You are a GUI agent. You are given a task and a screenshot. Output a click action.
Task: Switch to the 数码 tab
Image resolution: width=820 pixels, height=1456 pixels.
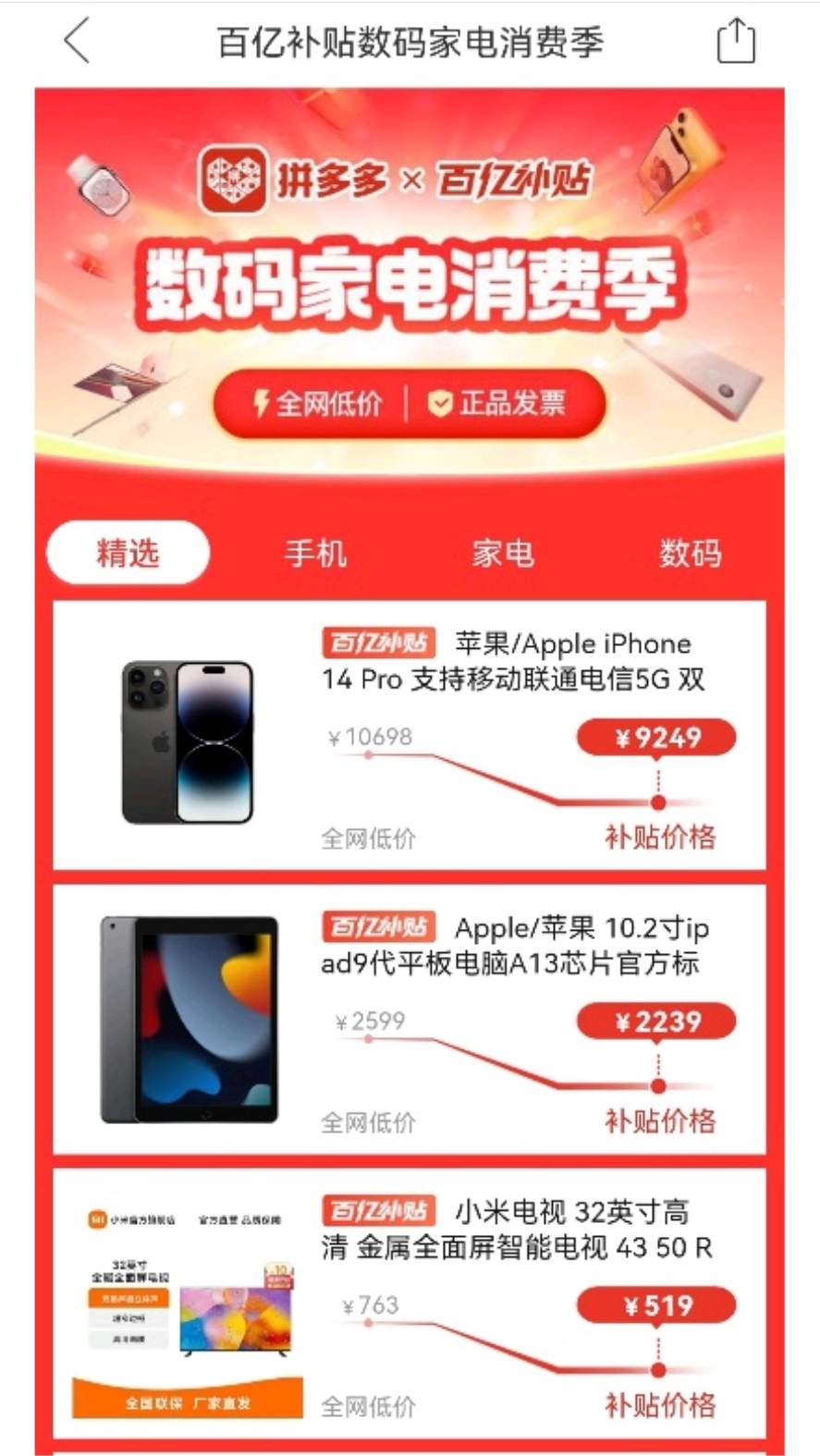(690, 553)
